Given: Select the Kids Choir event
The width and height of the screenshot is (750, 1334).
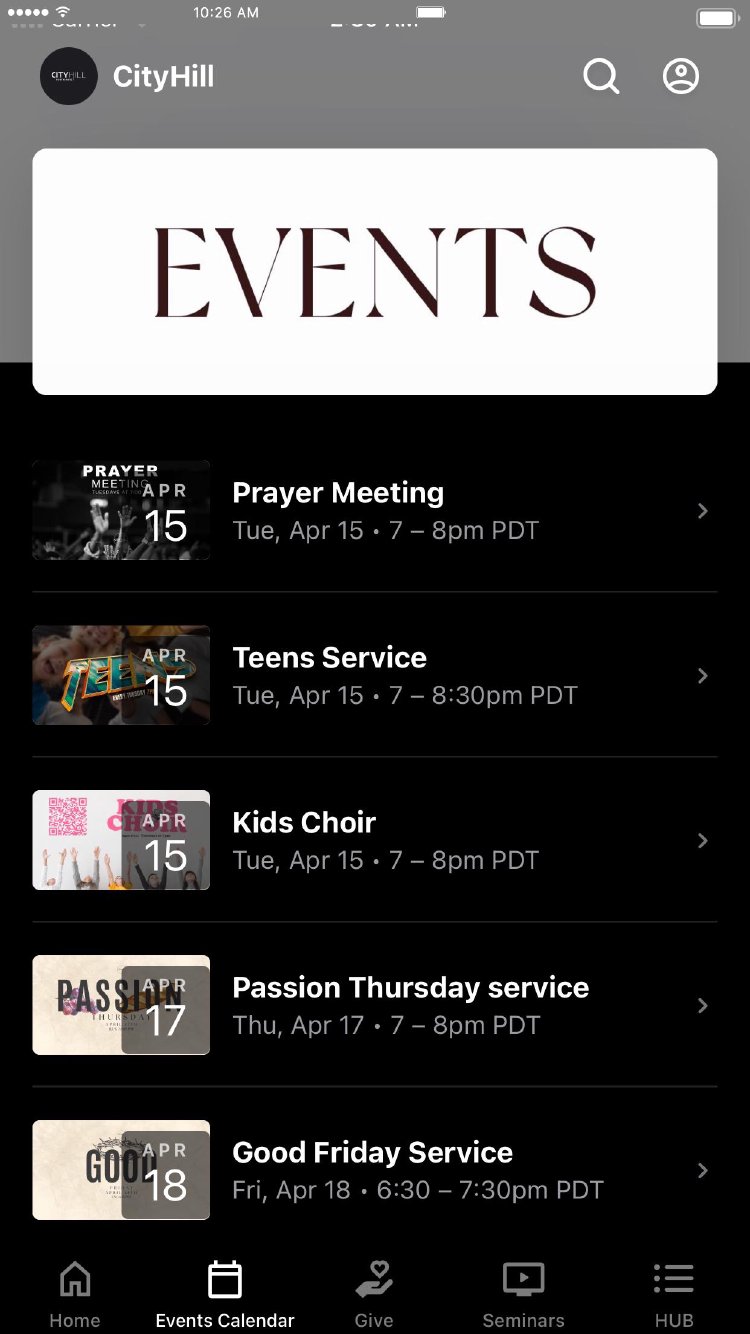Looking at the screenshot, I should point(374,840).
